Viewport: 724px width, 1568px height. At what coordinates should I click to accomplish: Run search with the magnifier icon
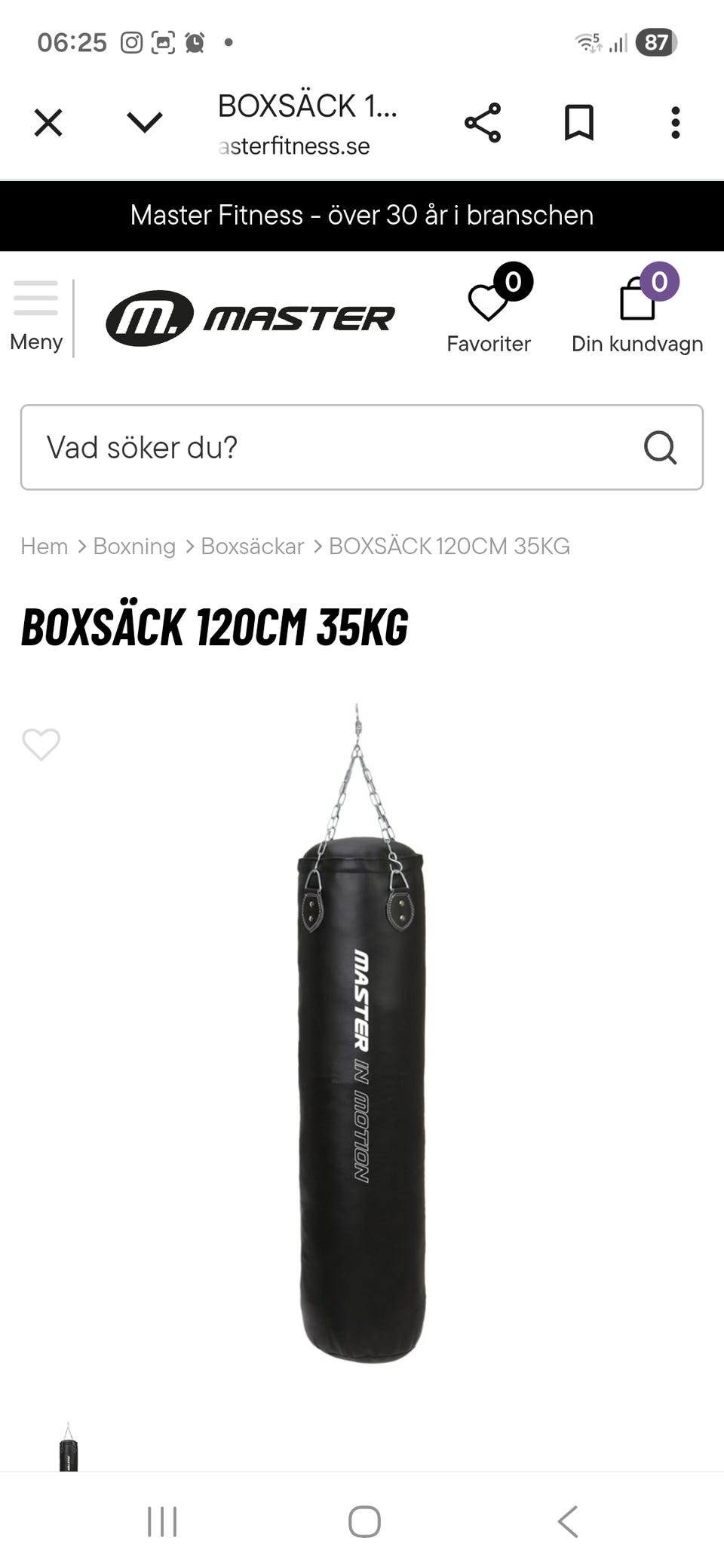tap(660, 447)
